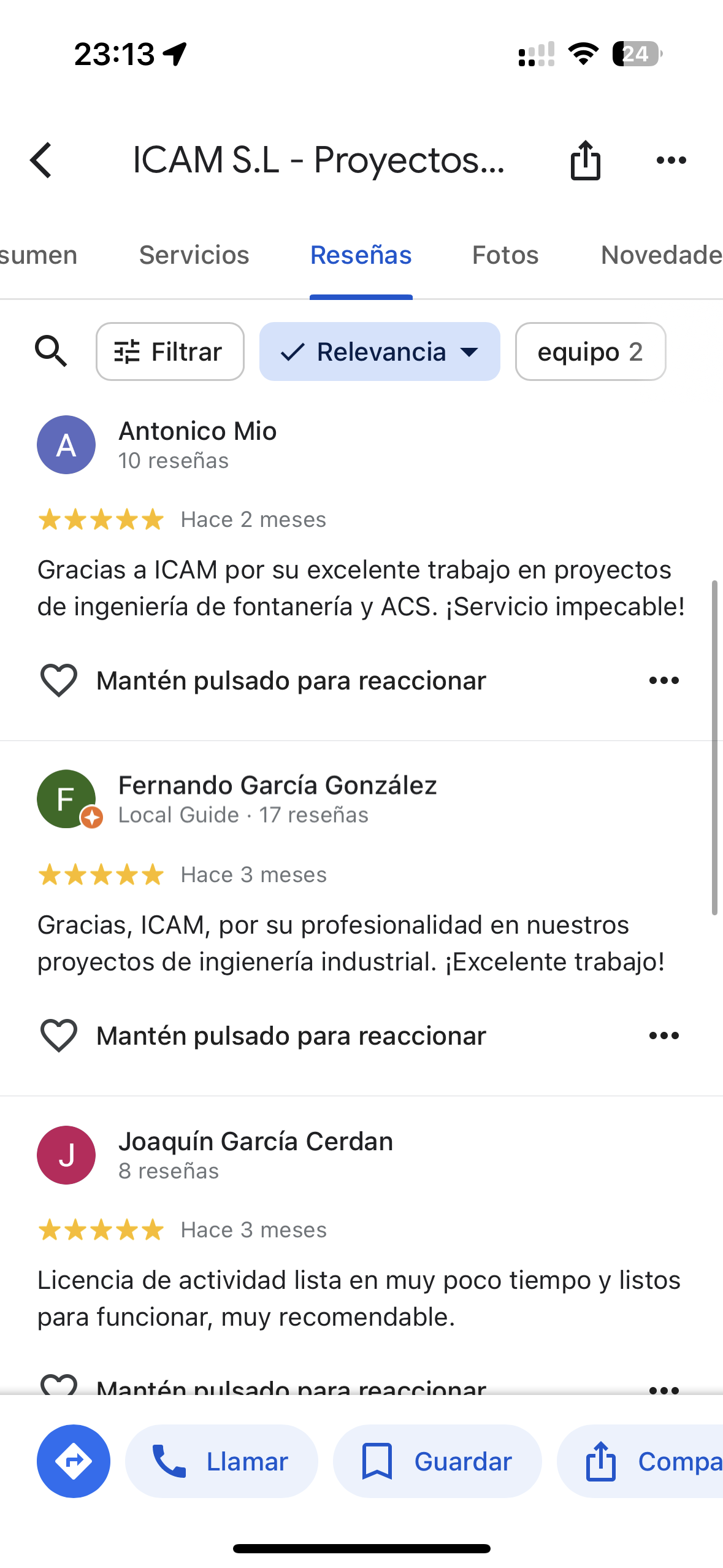Viewport: 723px width, 1568px height.
Task: Show more options for Fernando's review
Action: pyautogui.click(x=664, y=1036)
